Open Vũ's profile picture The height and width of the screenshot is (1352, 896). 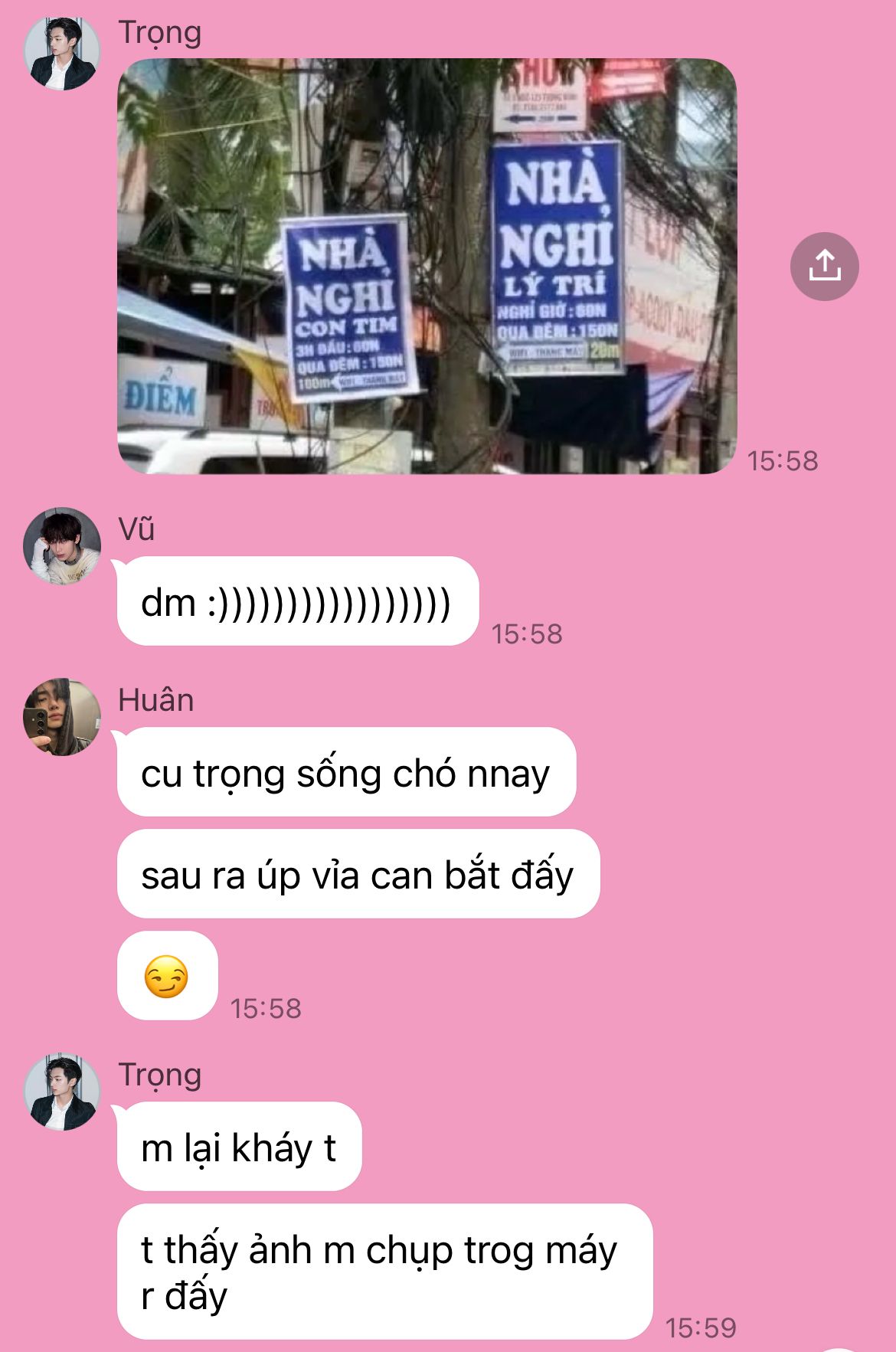tap(62, 546)
